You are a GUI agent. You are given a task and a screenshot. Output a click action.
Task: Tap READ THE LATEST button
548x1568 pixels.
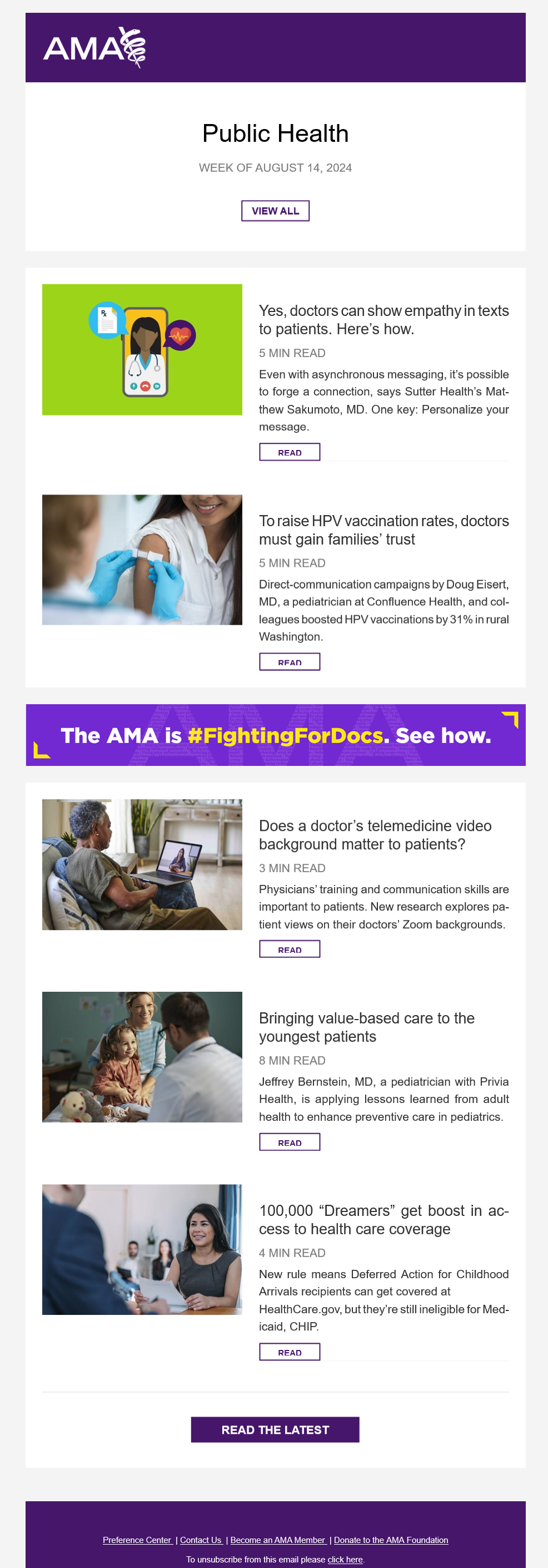pos(275,1430)
